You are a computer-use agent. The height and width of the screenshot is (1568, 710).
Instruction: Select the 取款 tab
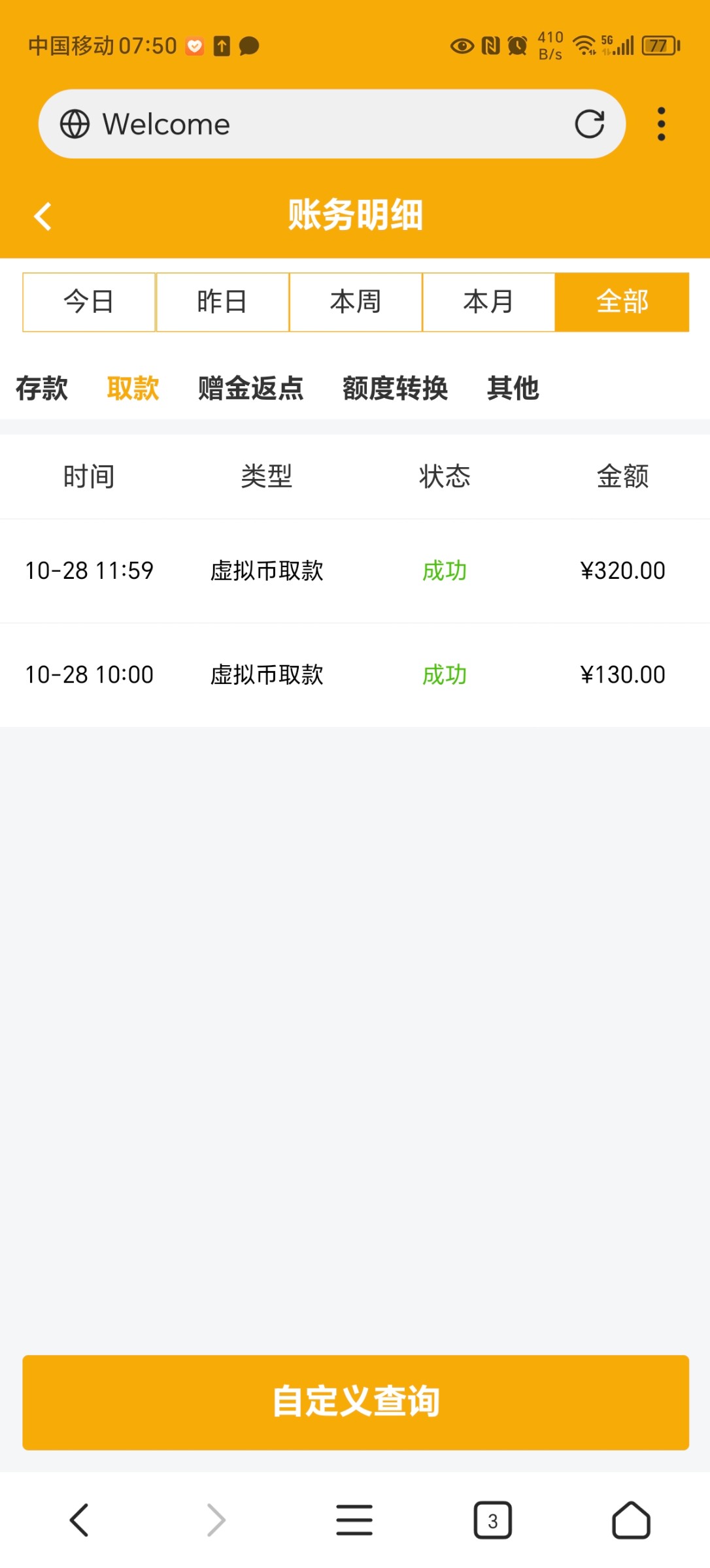point(133,388)
